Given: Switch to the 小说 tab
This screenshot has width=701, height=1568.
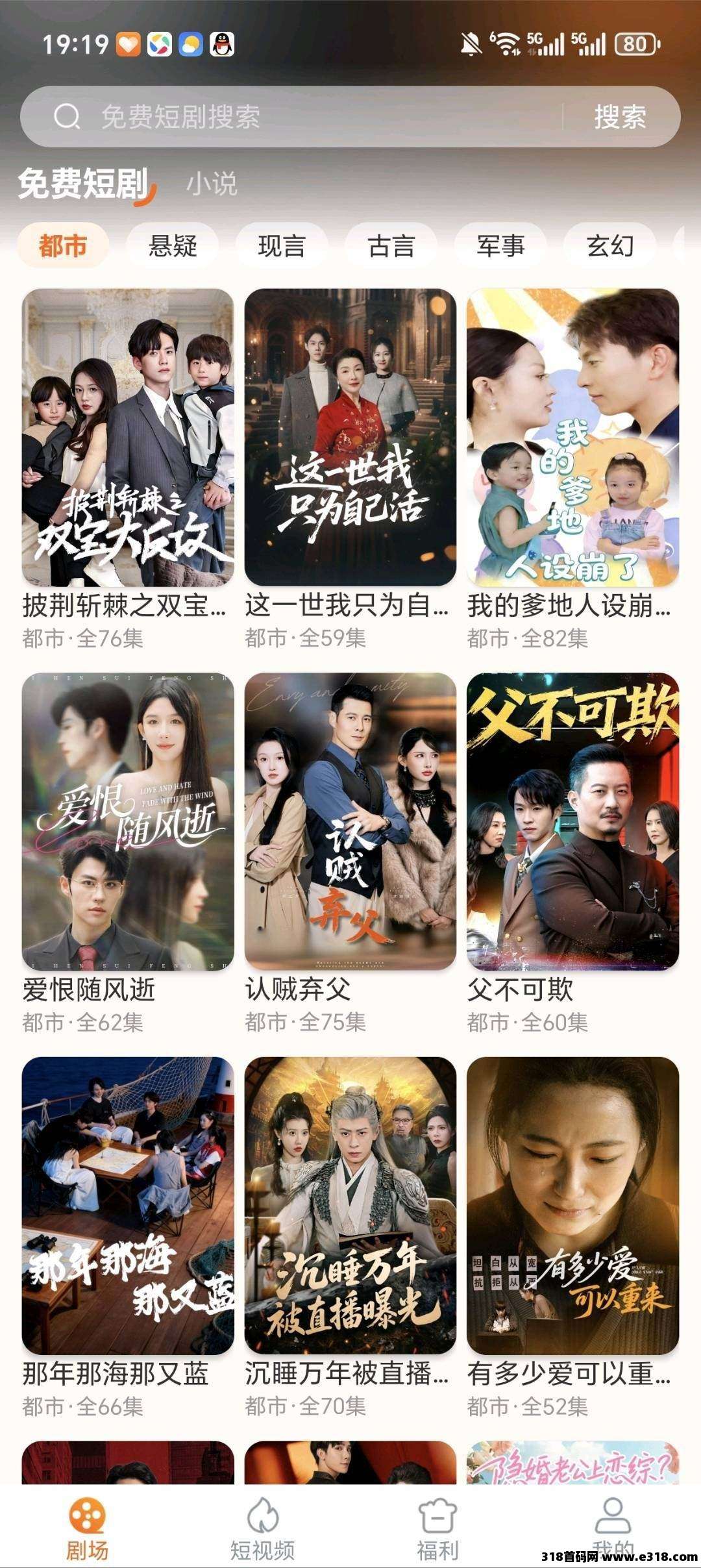Looking at the screenshot, I should [x=212, y=184].
